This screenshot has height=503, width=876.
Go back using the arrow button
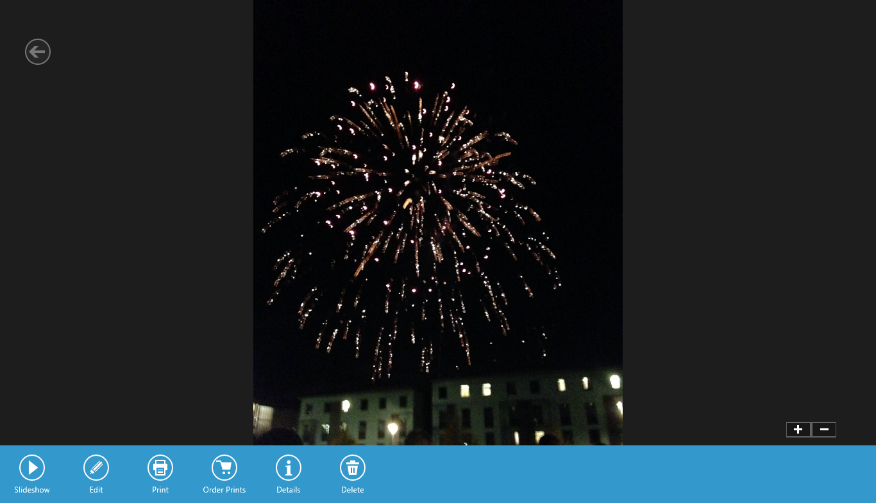(x=38, y=52)
